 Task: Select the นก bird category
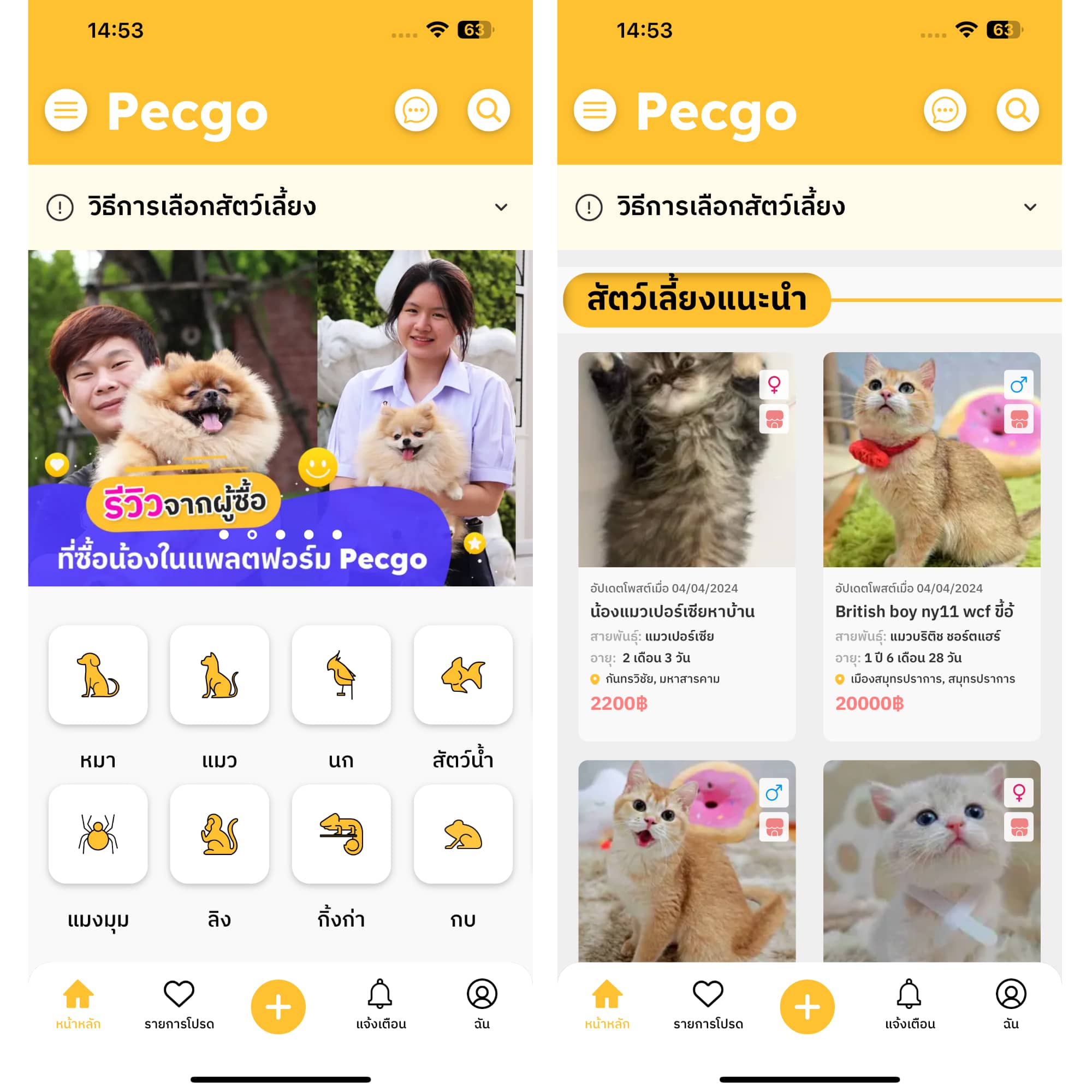point(341,675)
